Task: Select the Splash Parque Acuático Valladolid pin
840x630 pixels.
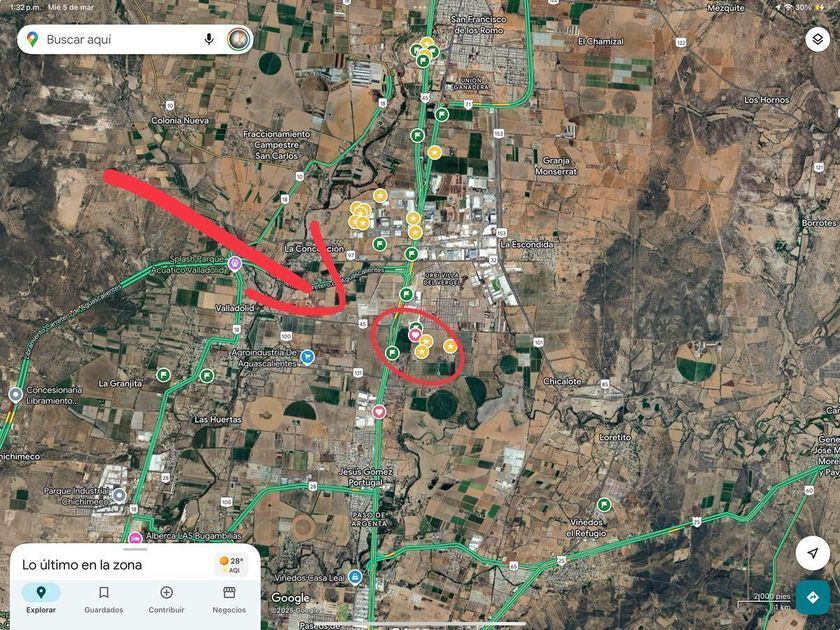Action: [x=235, y=264]
